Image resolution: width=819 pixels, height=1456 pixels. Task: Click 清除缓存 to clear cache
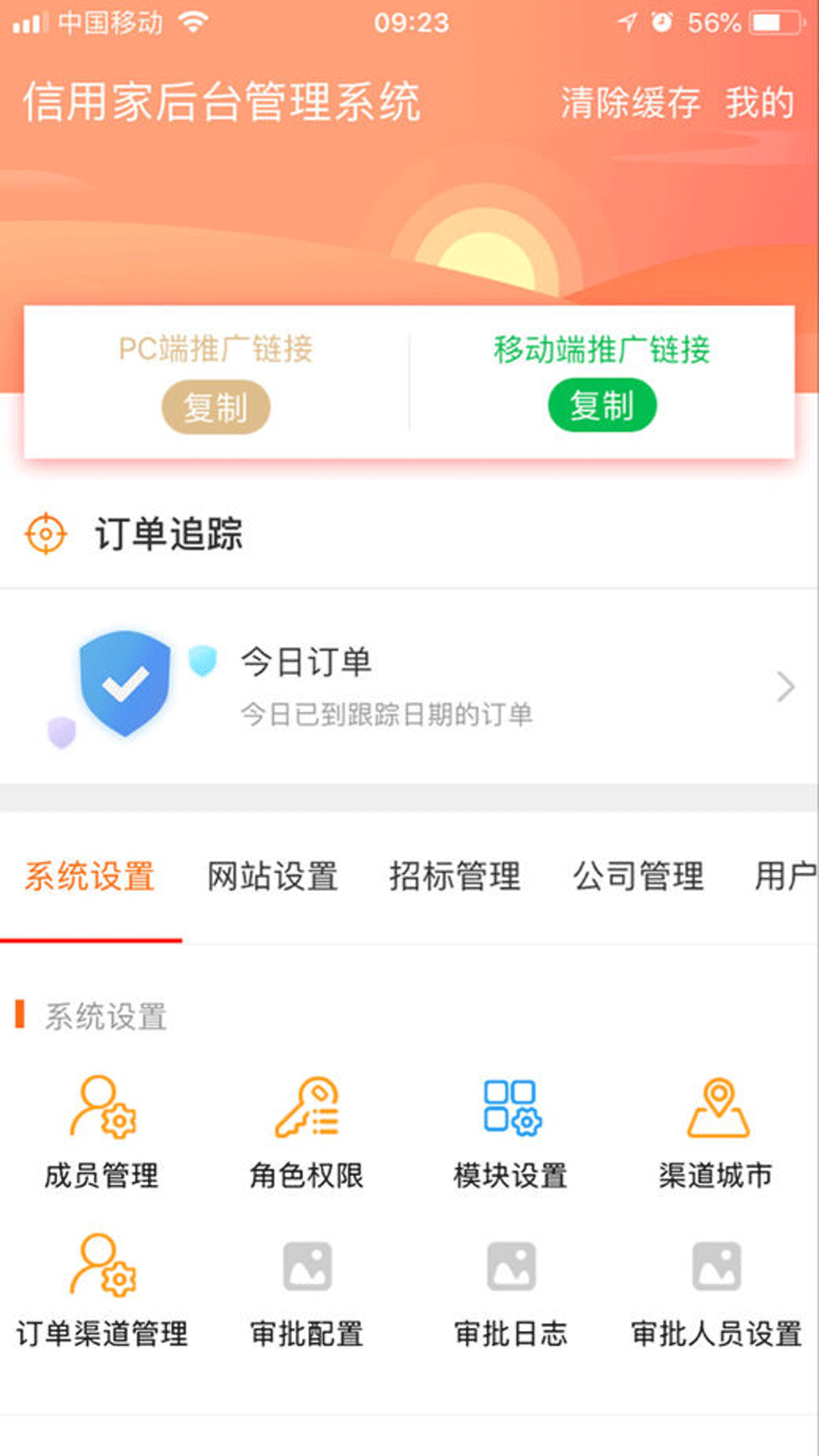tap(629, 104)
